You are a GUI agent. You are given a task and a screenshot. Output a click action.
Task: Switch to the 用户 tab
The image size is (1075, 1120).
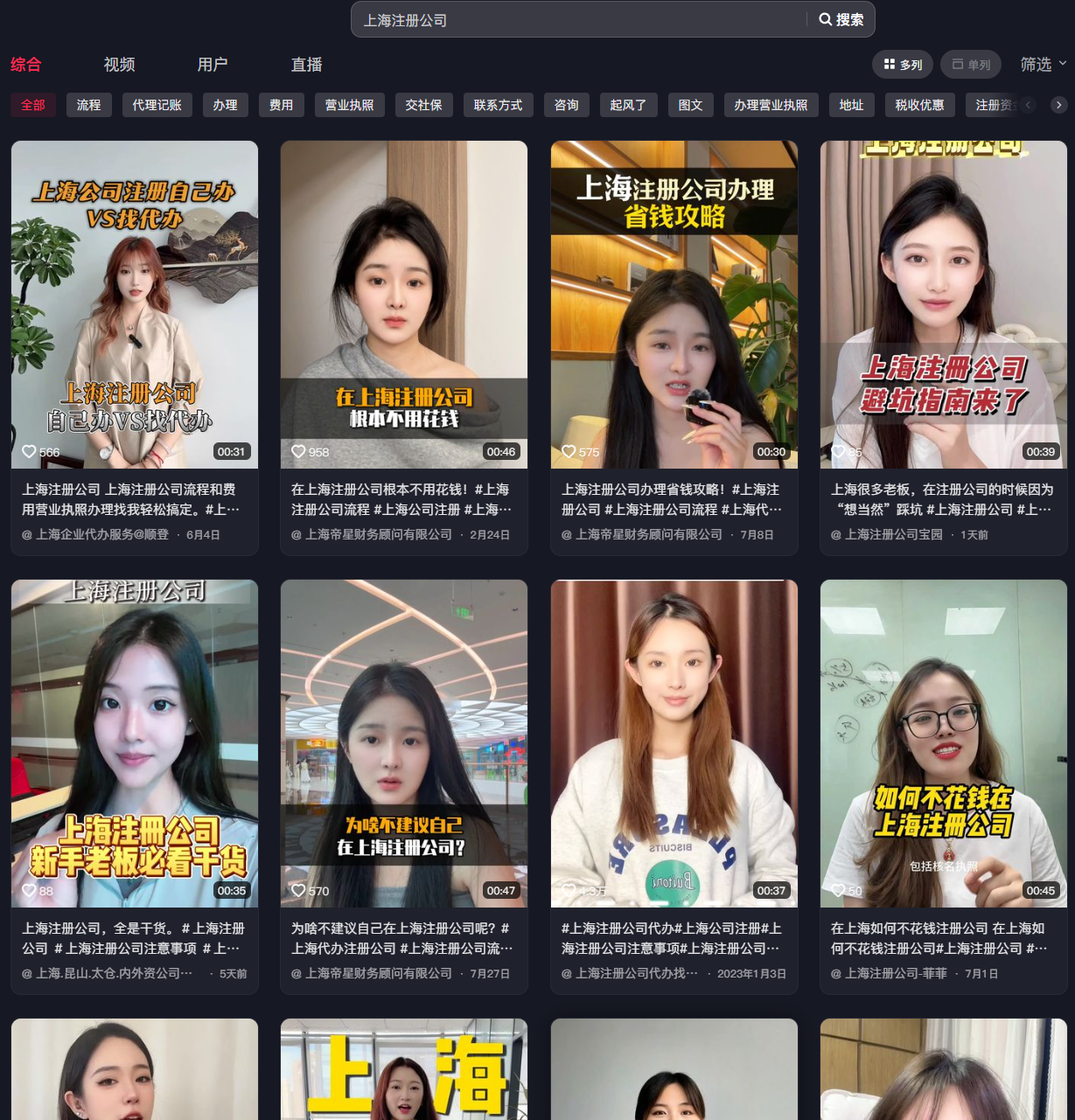point(213,65)
